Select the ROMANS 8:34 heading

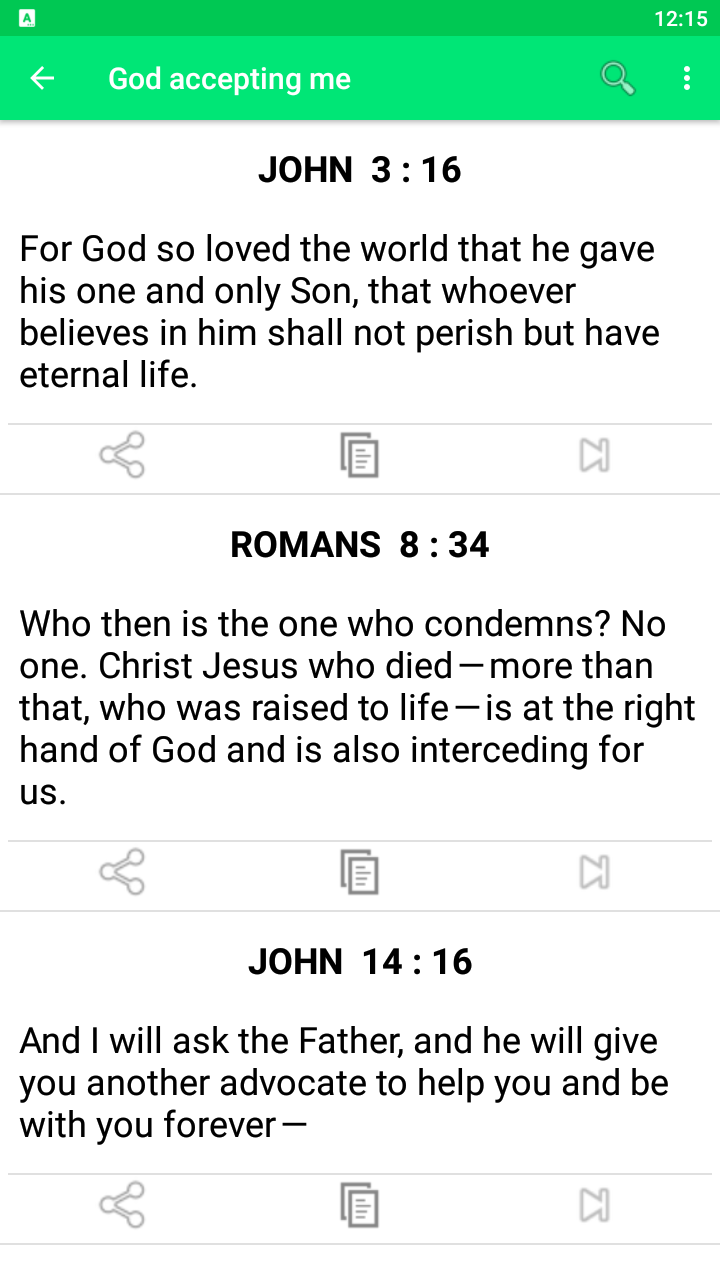click(360, 545)
